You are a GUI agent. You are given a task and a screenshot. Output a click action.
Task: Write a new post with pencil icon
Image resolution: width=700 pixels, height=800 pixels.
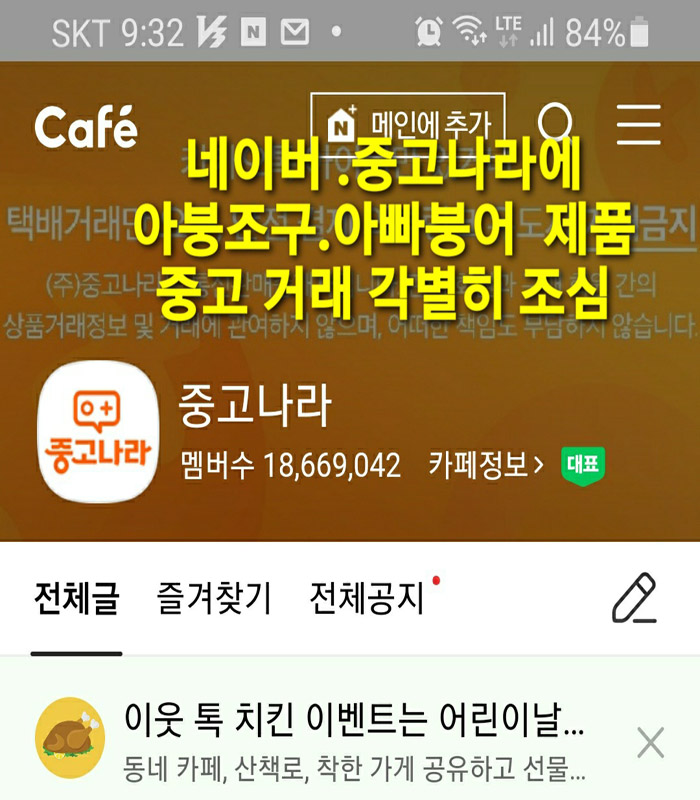(634, 599)
